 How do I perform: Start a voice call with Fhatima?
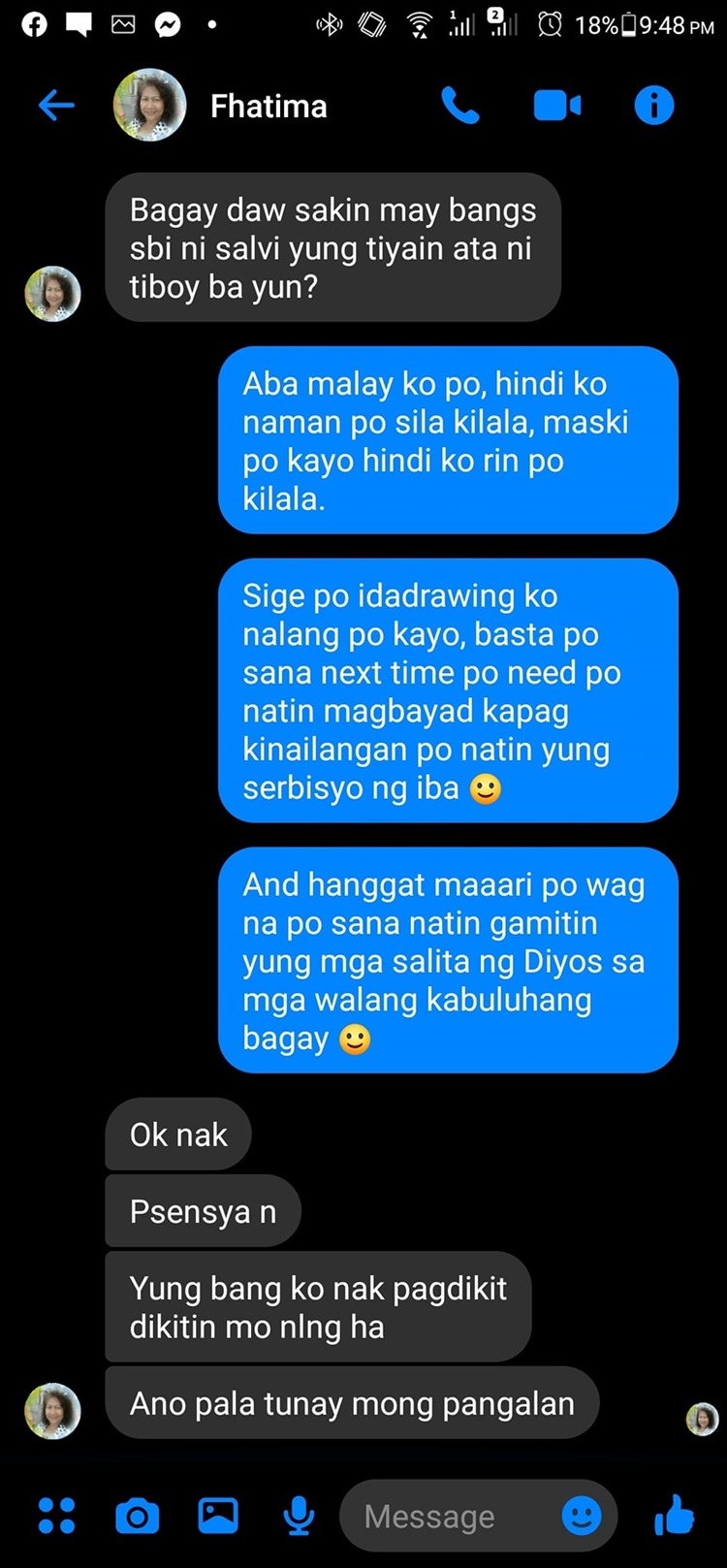459,105
